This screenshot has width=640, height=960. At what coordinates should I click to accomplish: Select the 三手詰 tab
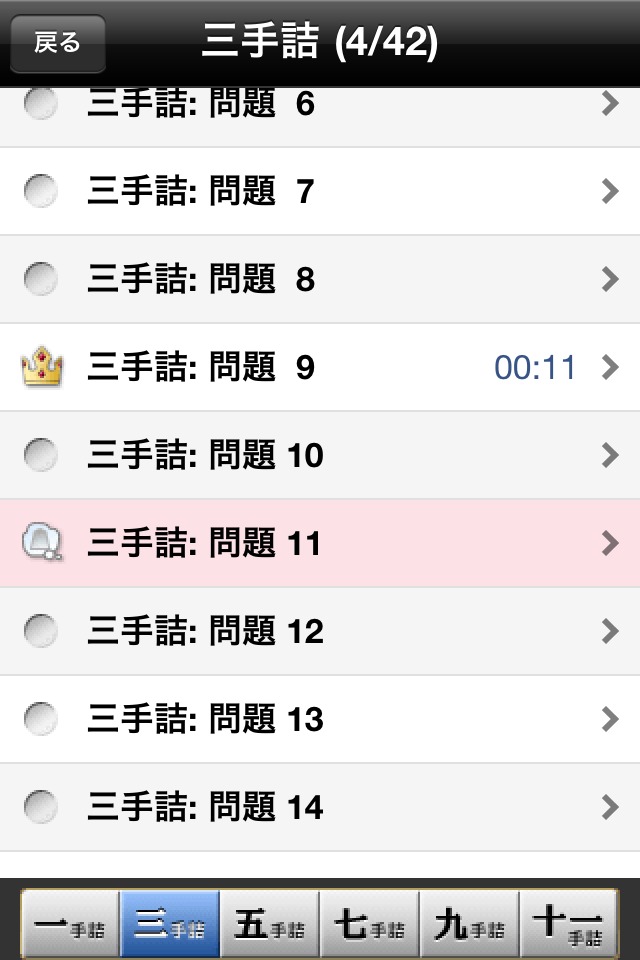pyautogui.click(x=170, y=925)
